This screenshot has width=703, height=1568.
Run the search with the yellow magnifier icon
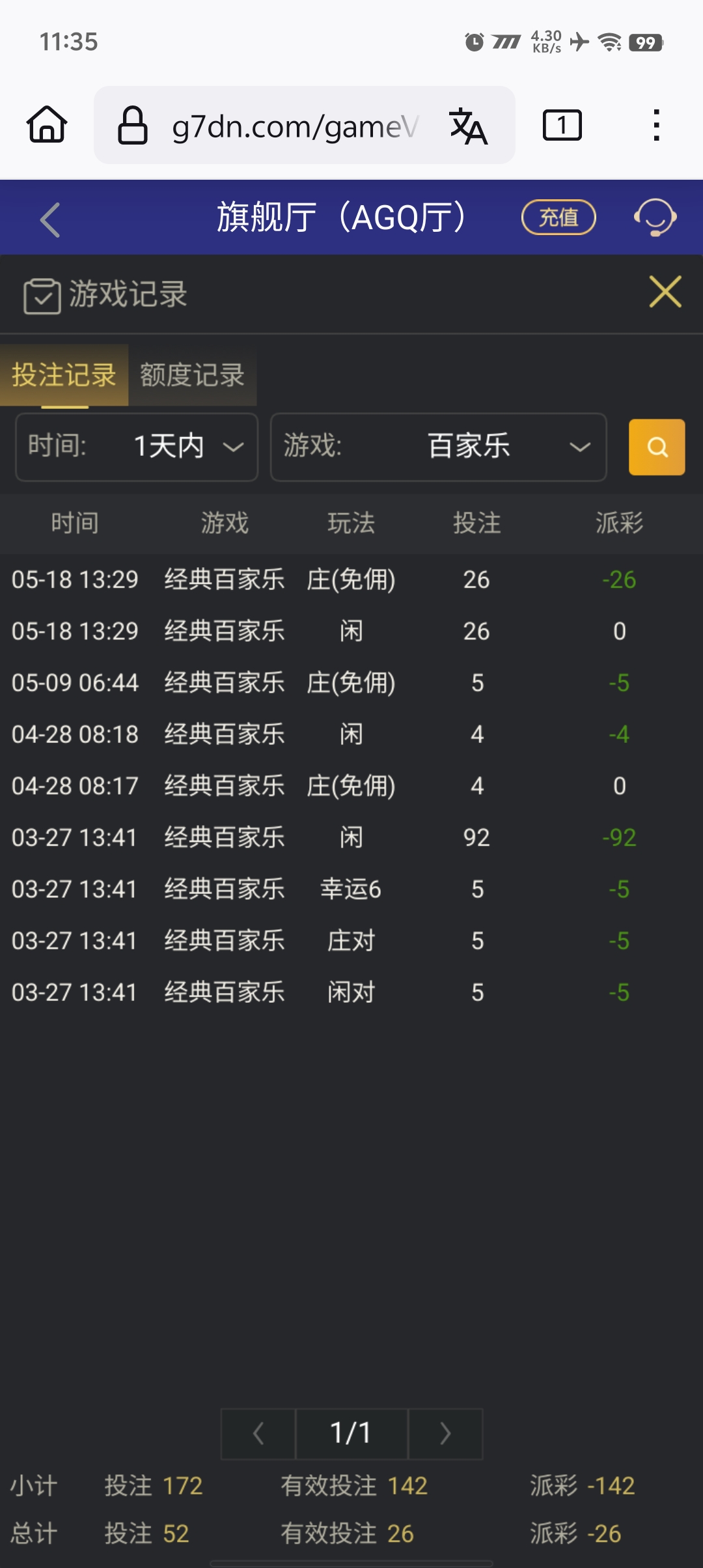tap(656, 447)
